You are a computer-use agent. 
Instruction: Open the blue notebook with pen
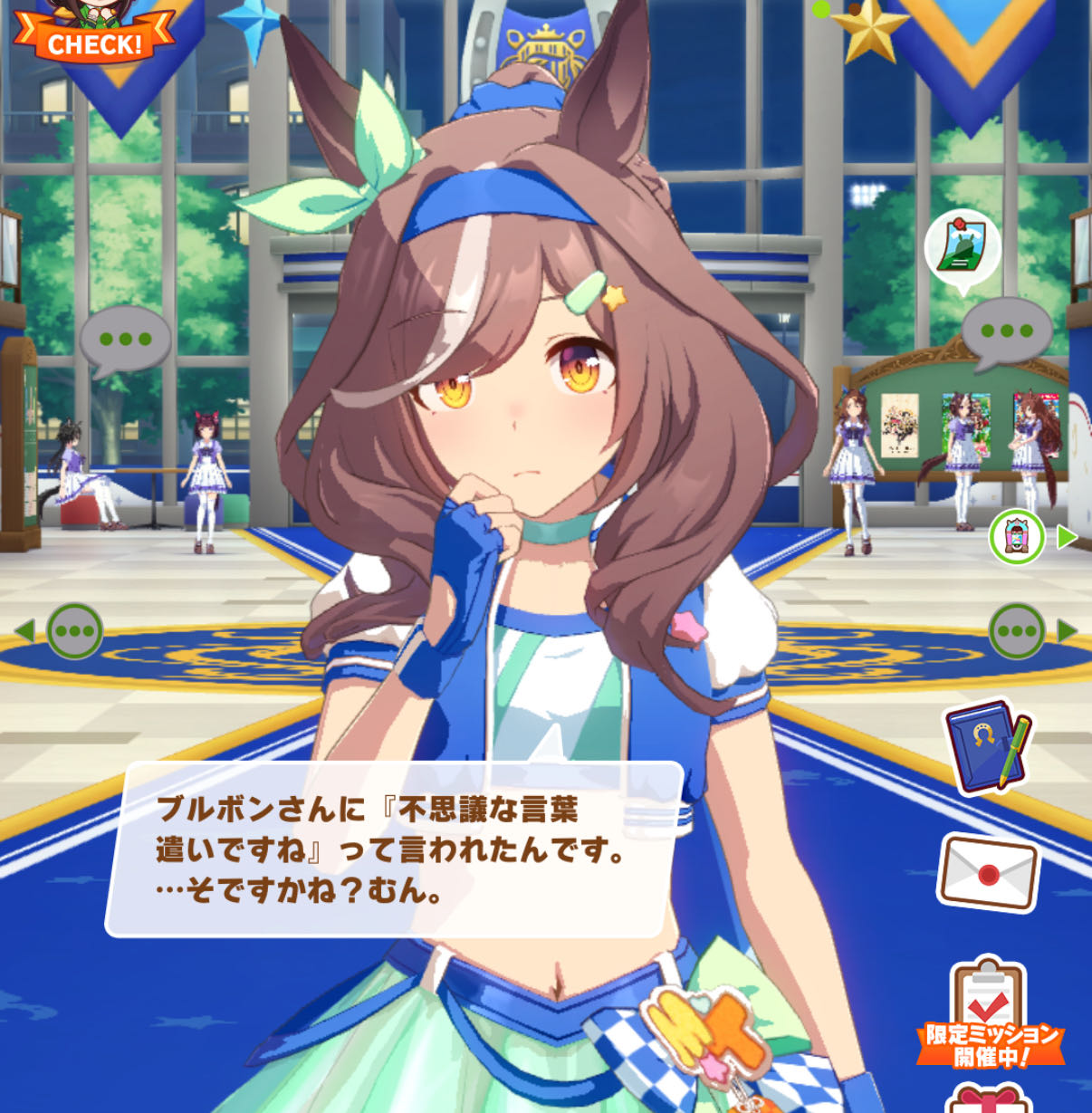point(988,746)
